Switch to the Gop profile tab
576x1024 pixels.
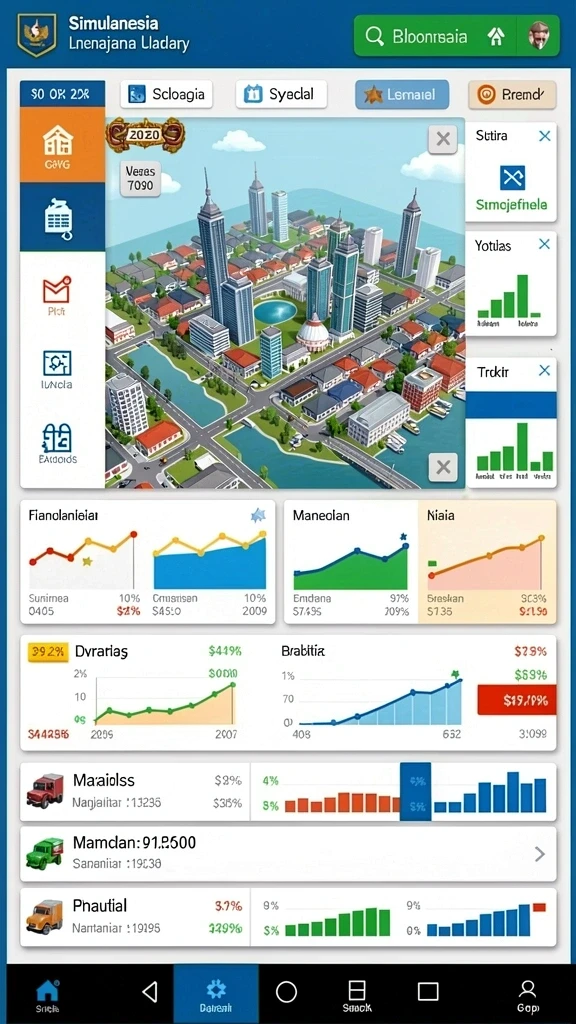point(527,997)
